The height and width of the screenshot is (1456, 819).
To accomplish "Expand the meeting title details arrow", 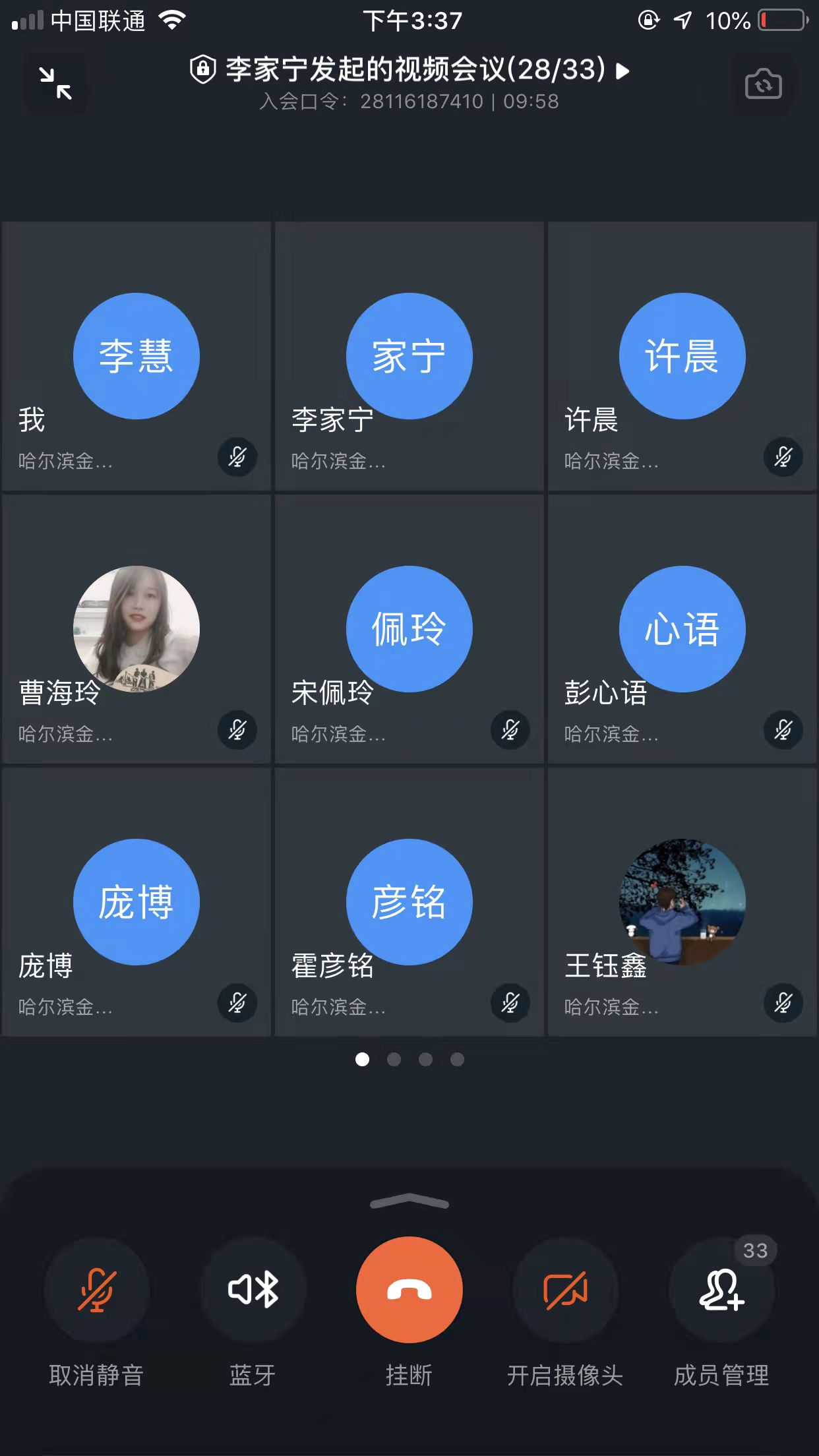I will tap(622, 71).
